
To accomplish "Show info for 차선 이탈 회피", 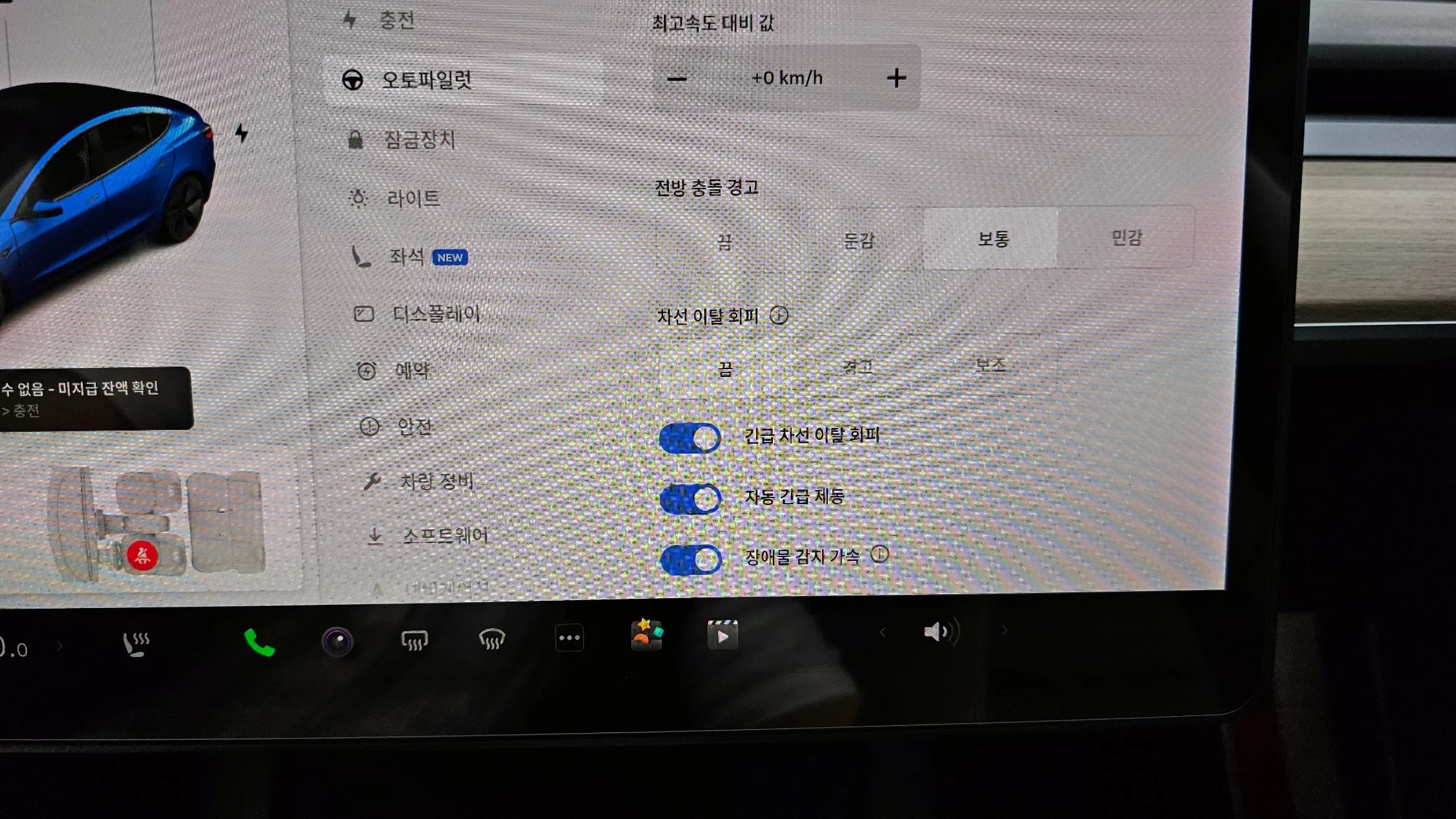I will 779,316.
